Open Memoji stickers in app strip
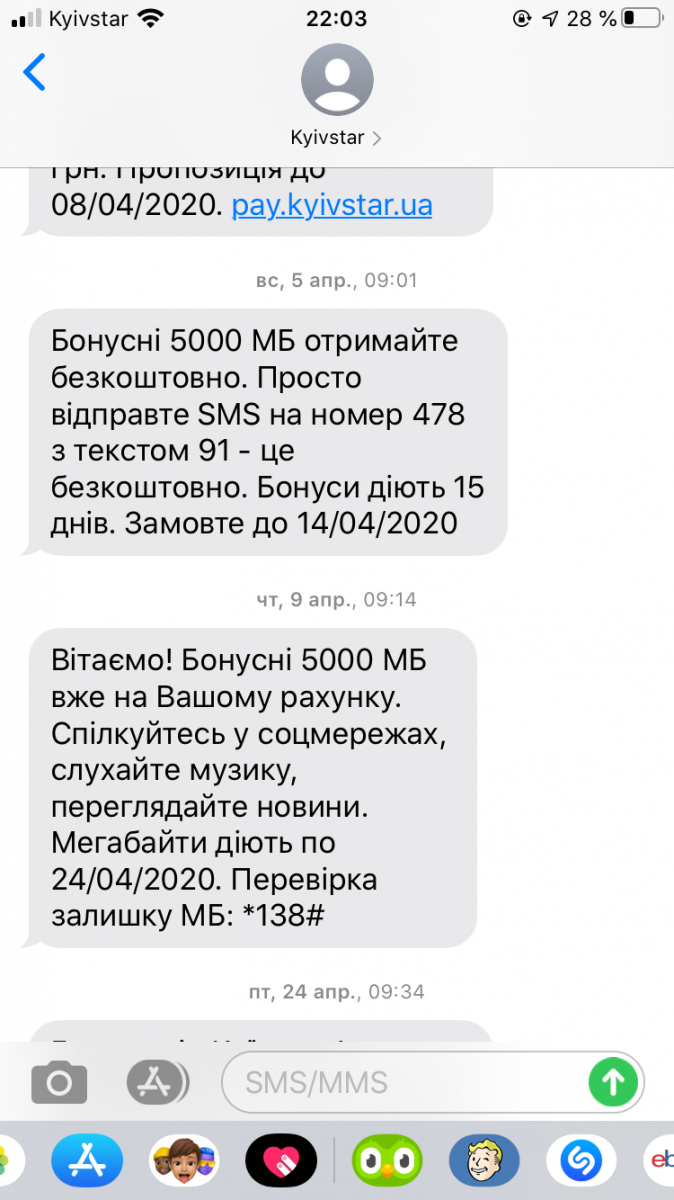 click(184, 1161)
